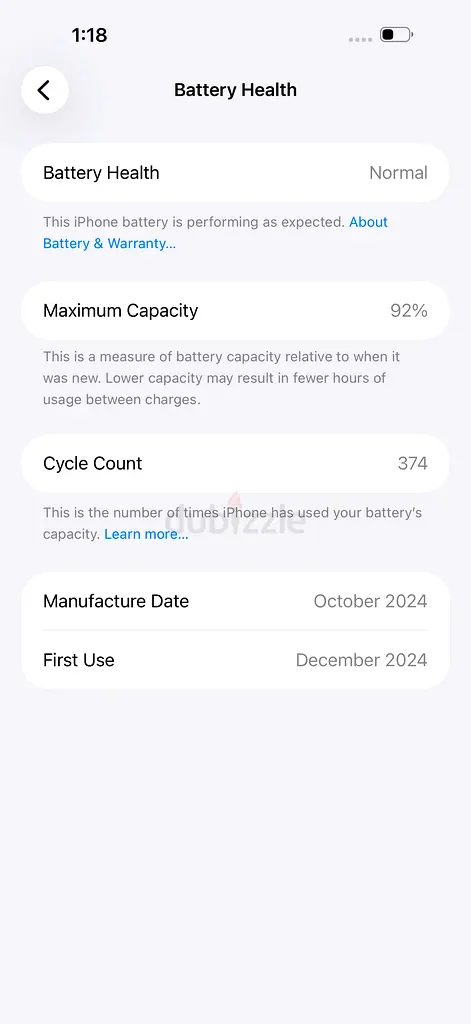Go back using the top-left arrow
Image resolution: width=471 pixels, height=1024 pixels.
tap(44, 90)
